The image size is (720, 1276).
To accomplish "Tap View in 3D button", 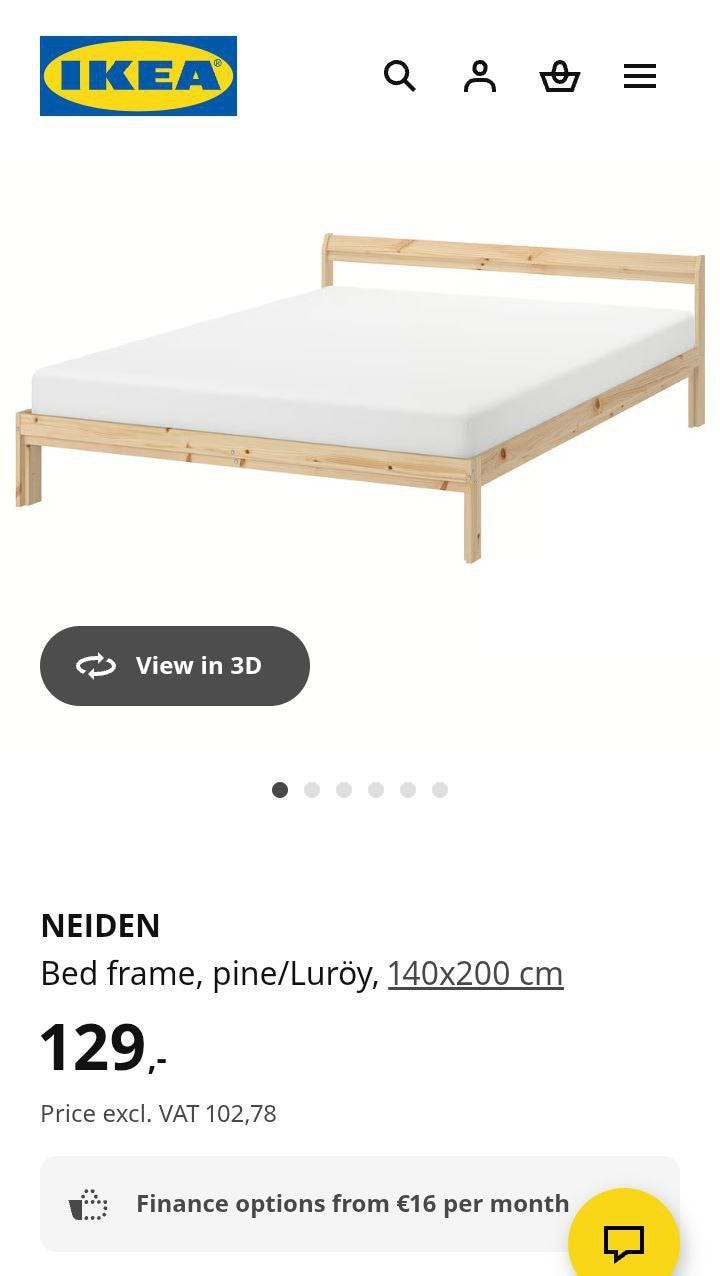I will click(x=175, y=666).
